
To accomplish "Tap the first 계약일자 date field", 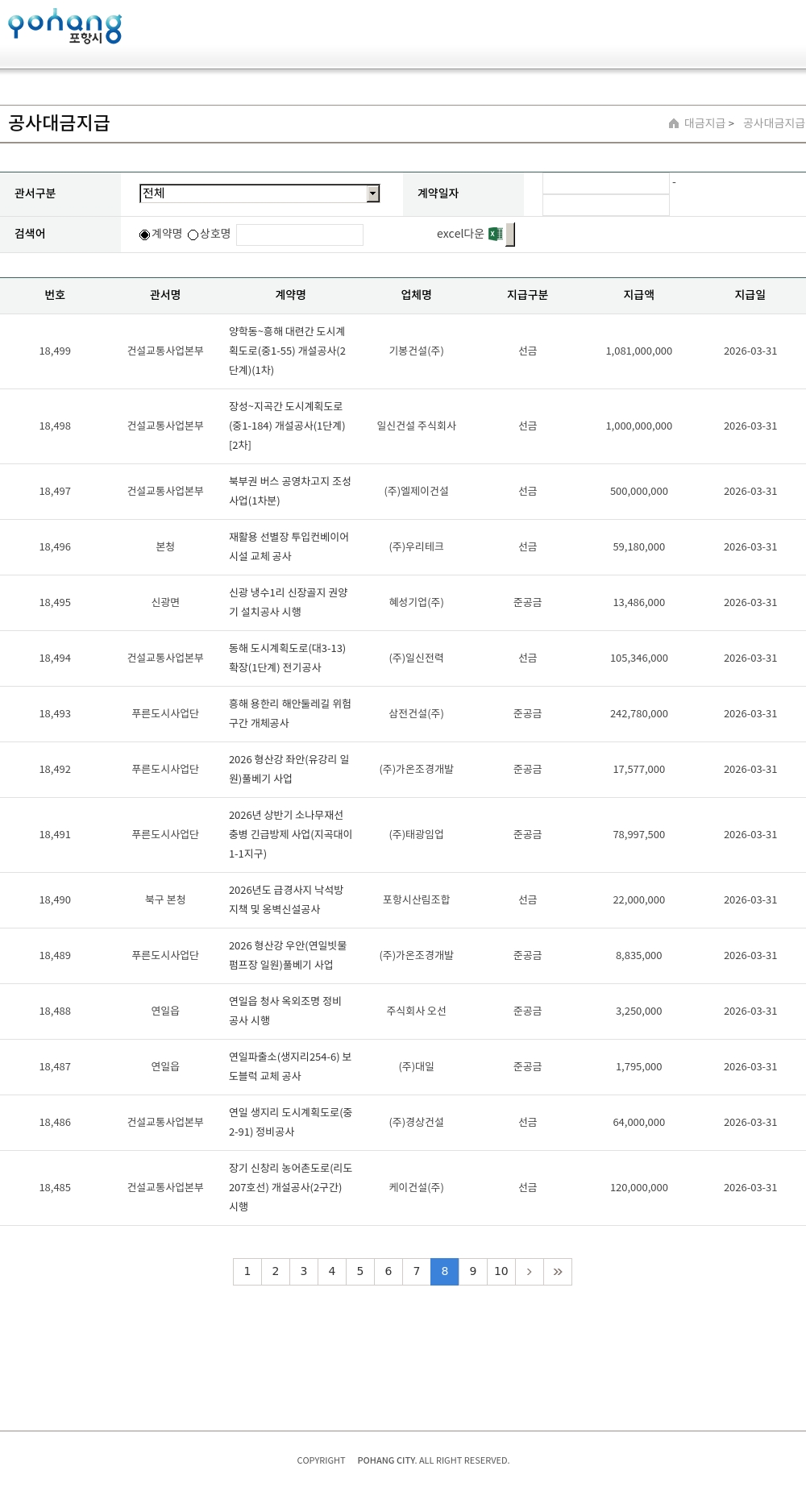I will pos(606,184).
